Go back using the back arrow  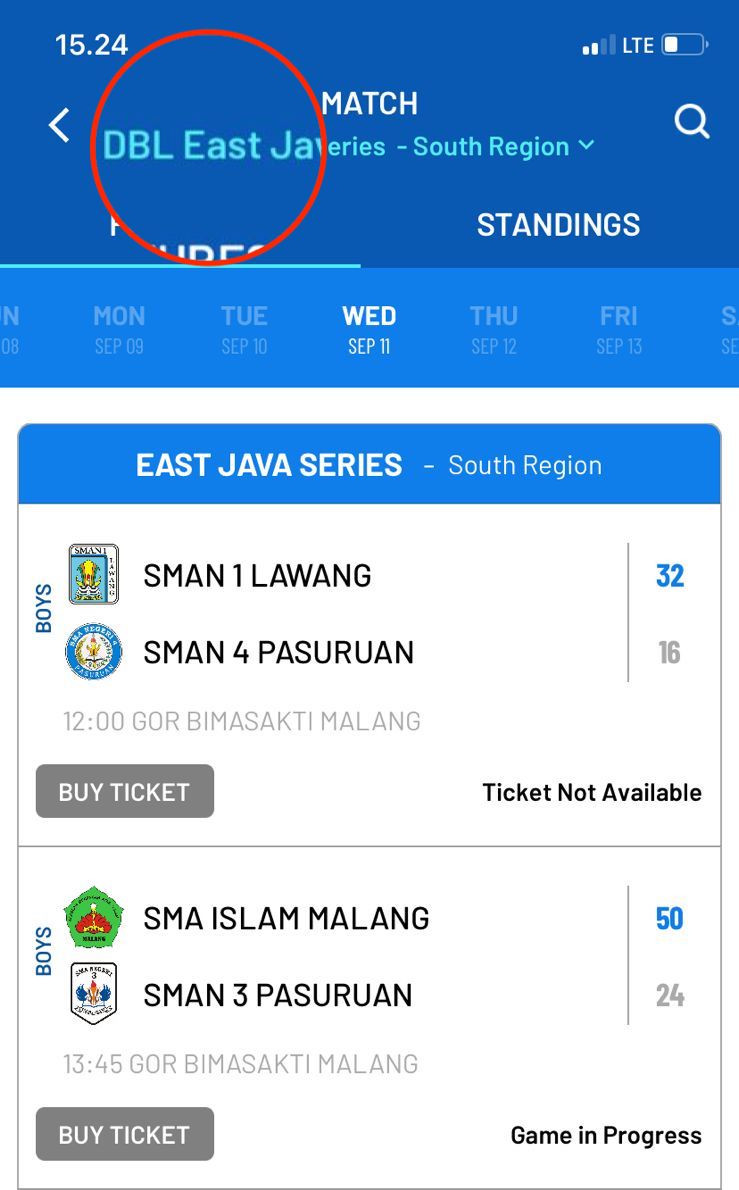[60, 125]
